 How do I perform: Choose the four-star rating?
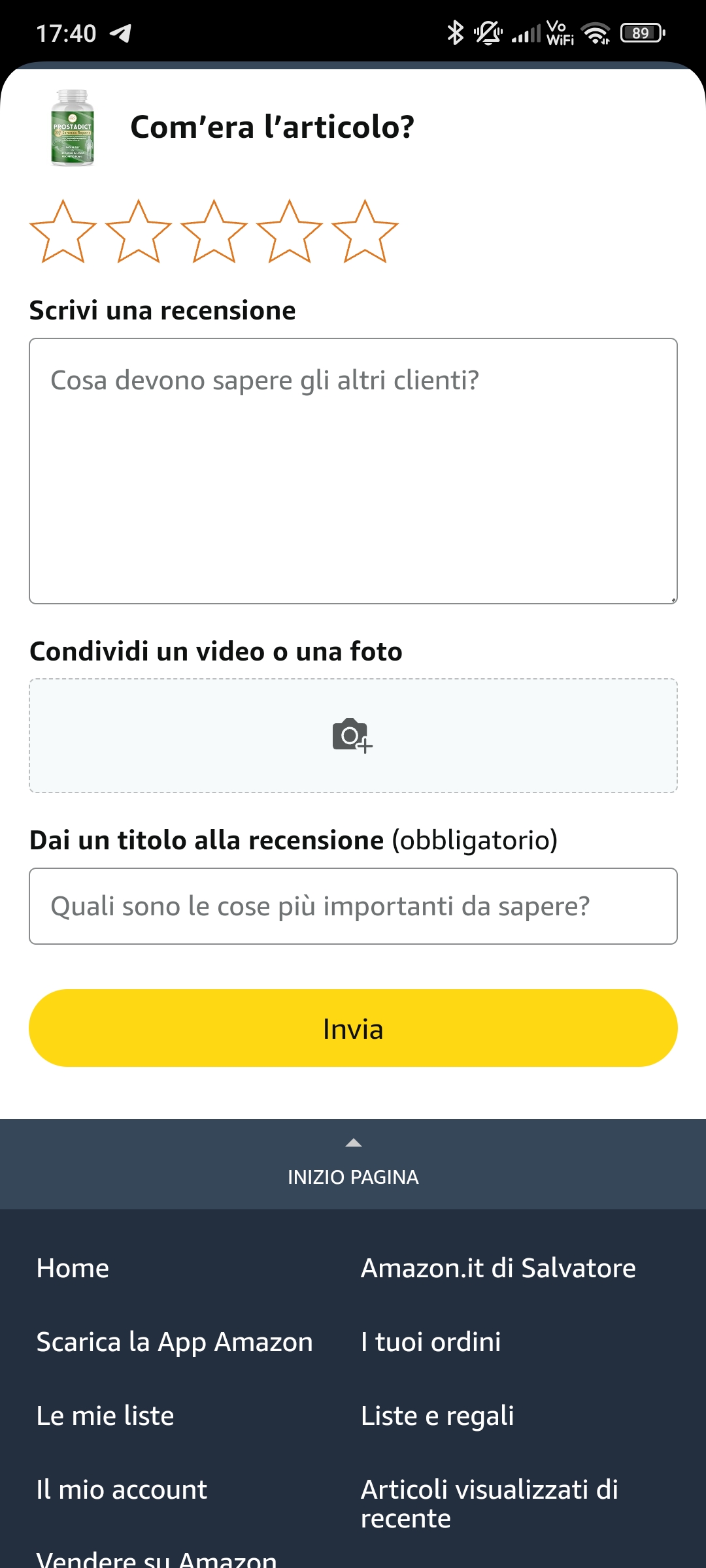pos(290,232)
